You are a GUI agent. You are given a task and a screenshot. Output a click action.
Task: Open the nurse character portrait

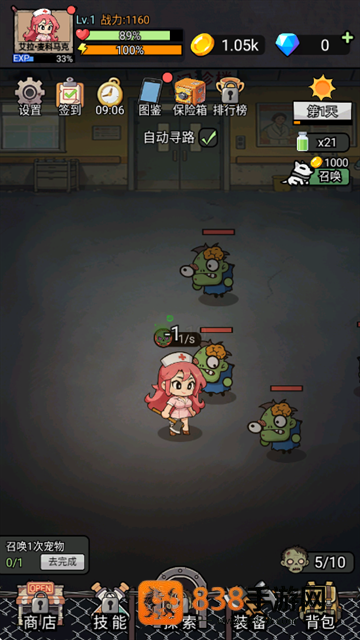44,31
